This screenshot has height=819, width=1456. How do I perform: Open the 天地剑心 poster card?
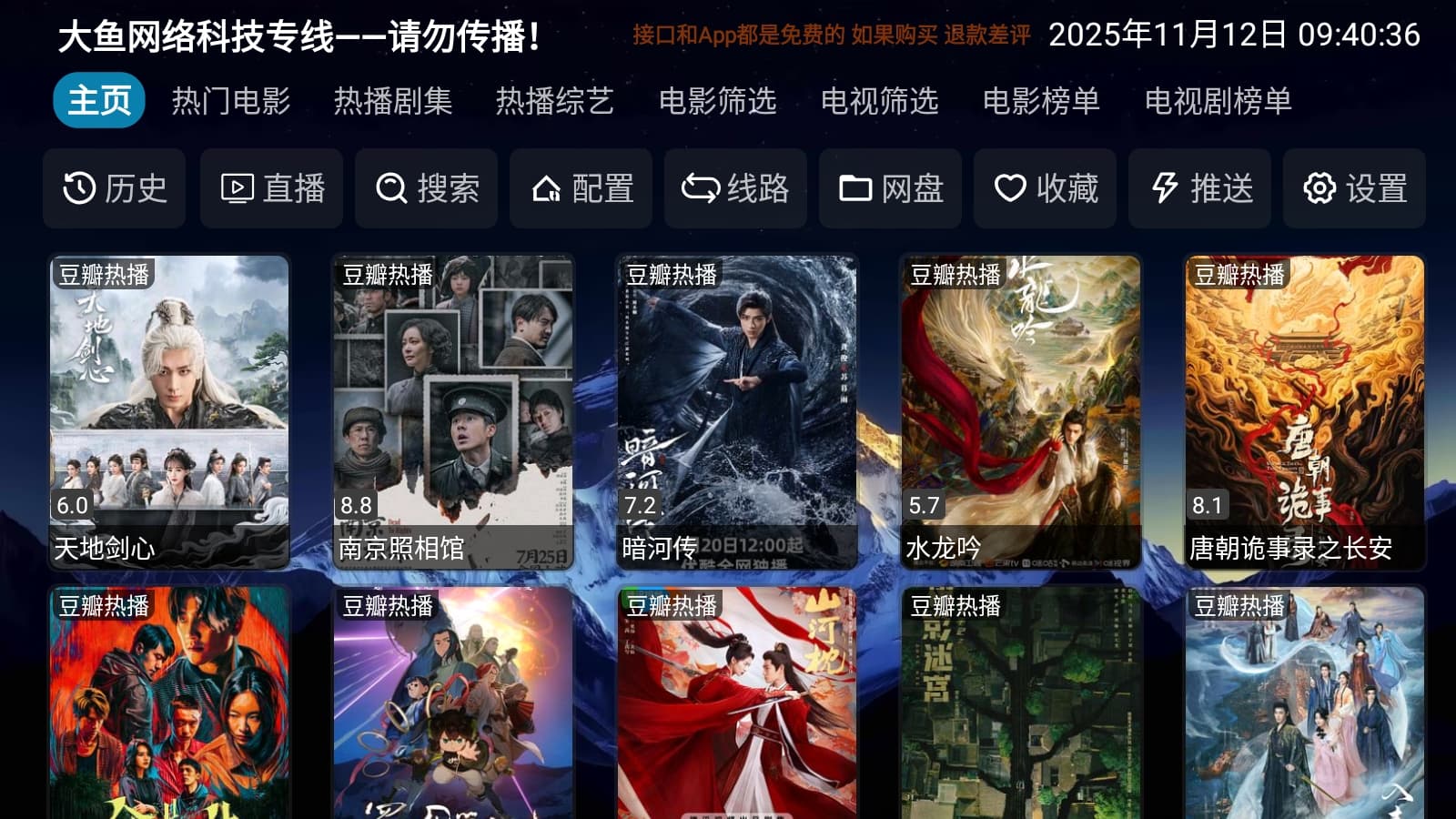point(169,411)
